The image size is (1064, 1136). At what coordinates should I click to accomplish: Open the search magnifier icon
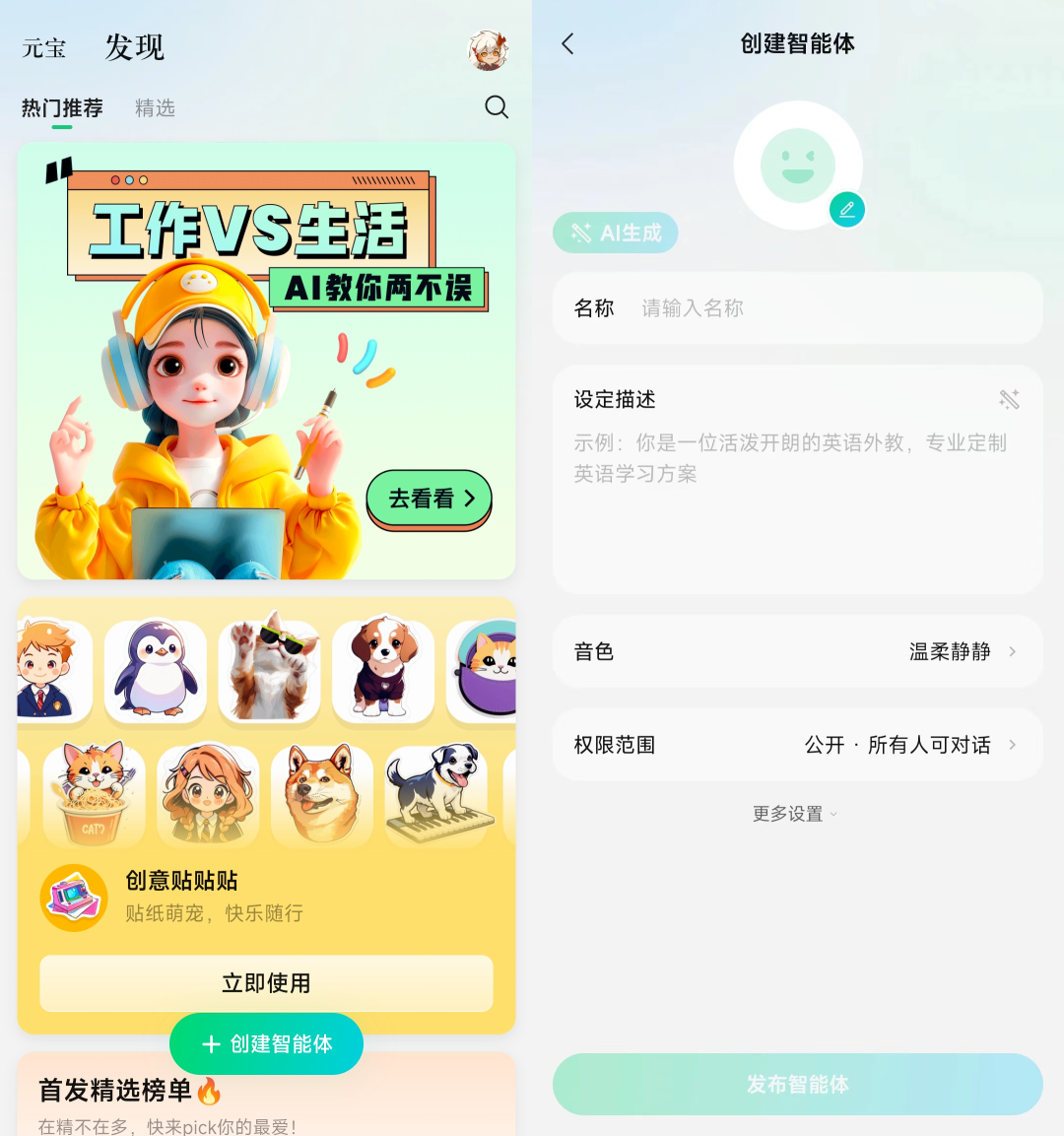tap(497, 107)
